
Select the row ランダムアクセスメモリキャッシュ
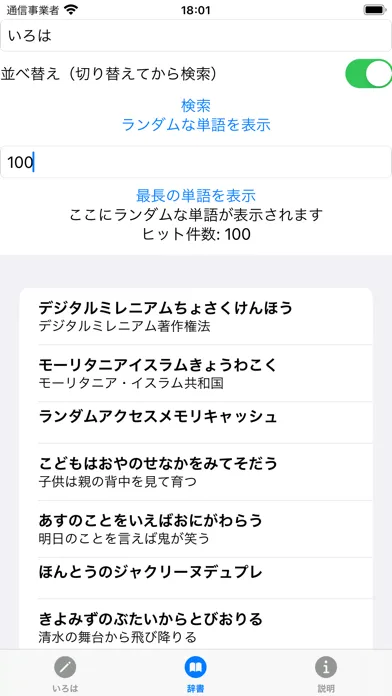pos(196,422)
